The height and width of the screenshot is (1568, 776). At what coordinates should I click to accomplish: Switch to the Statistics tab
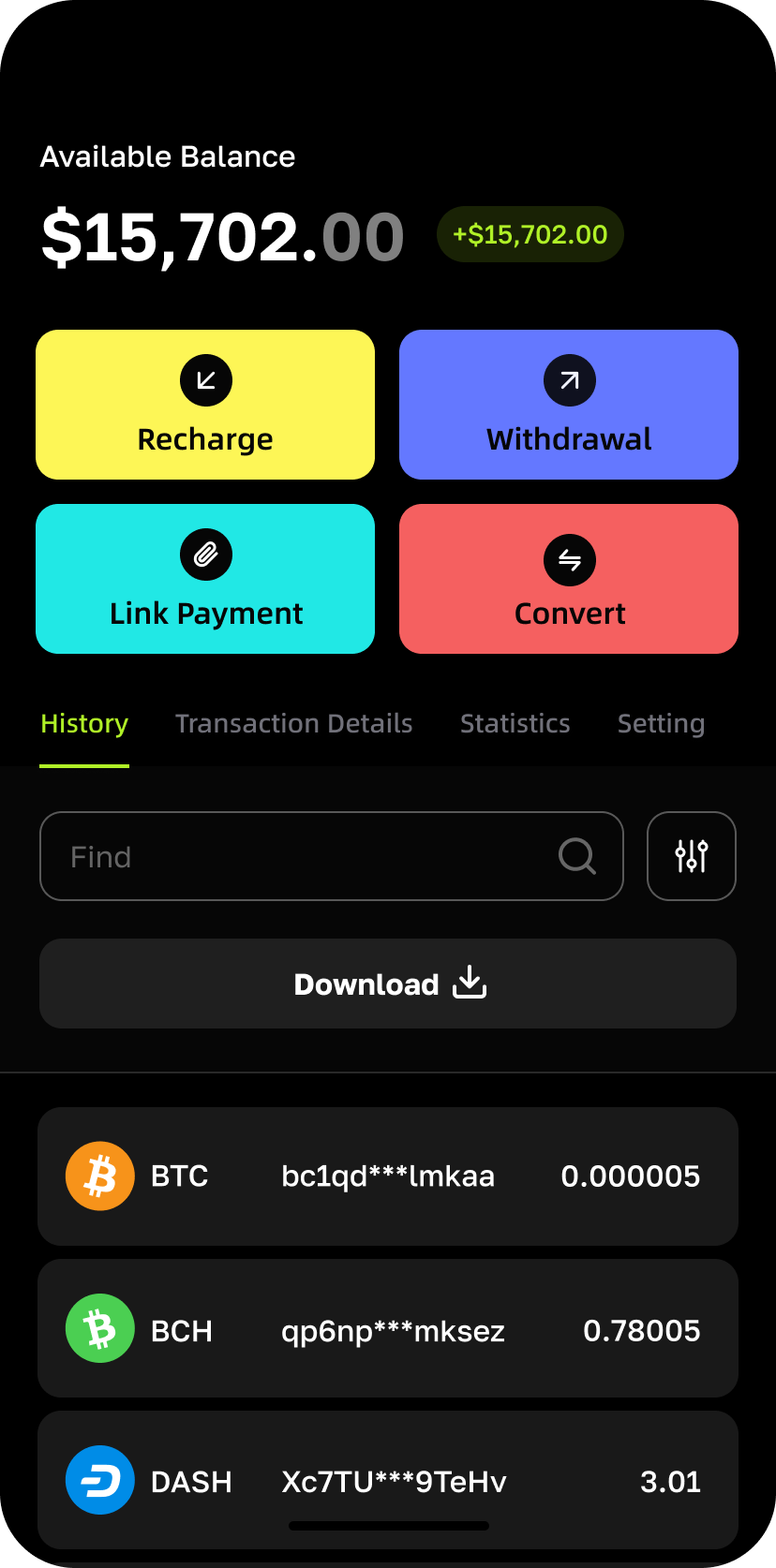point(515,723)
